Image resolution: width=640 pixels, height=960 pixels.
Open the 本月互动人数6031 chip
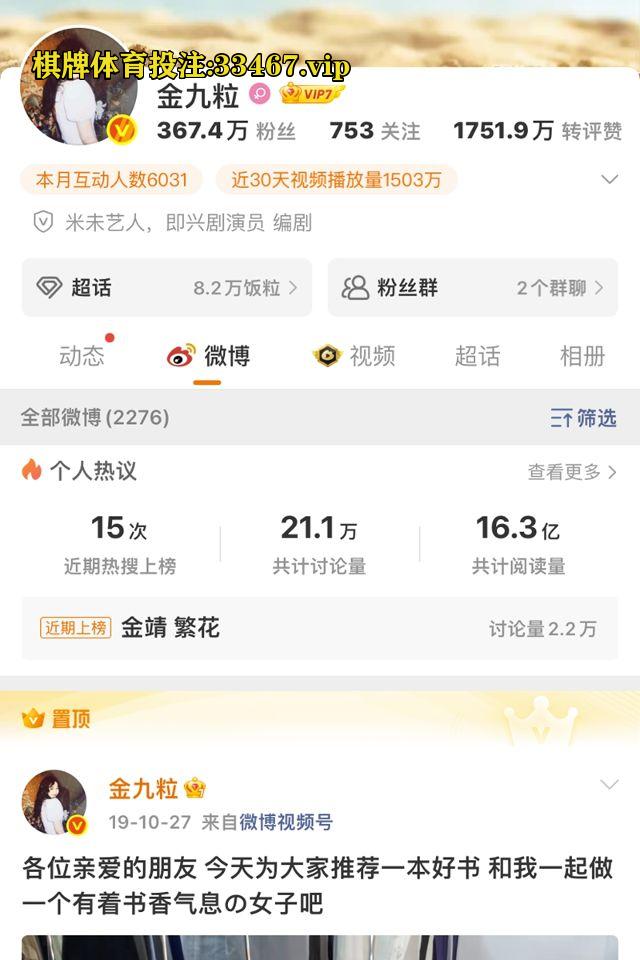click(x=111, y=180)
